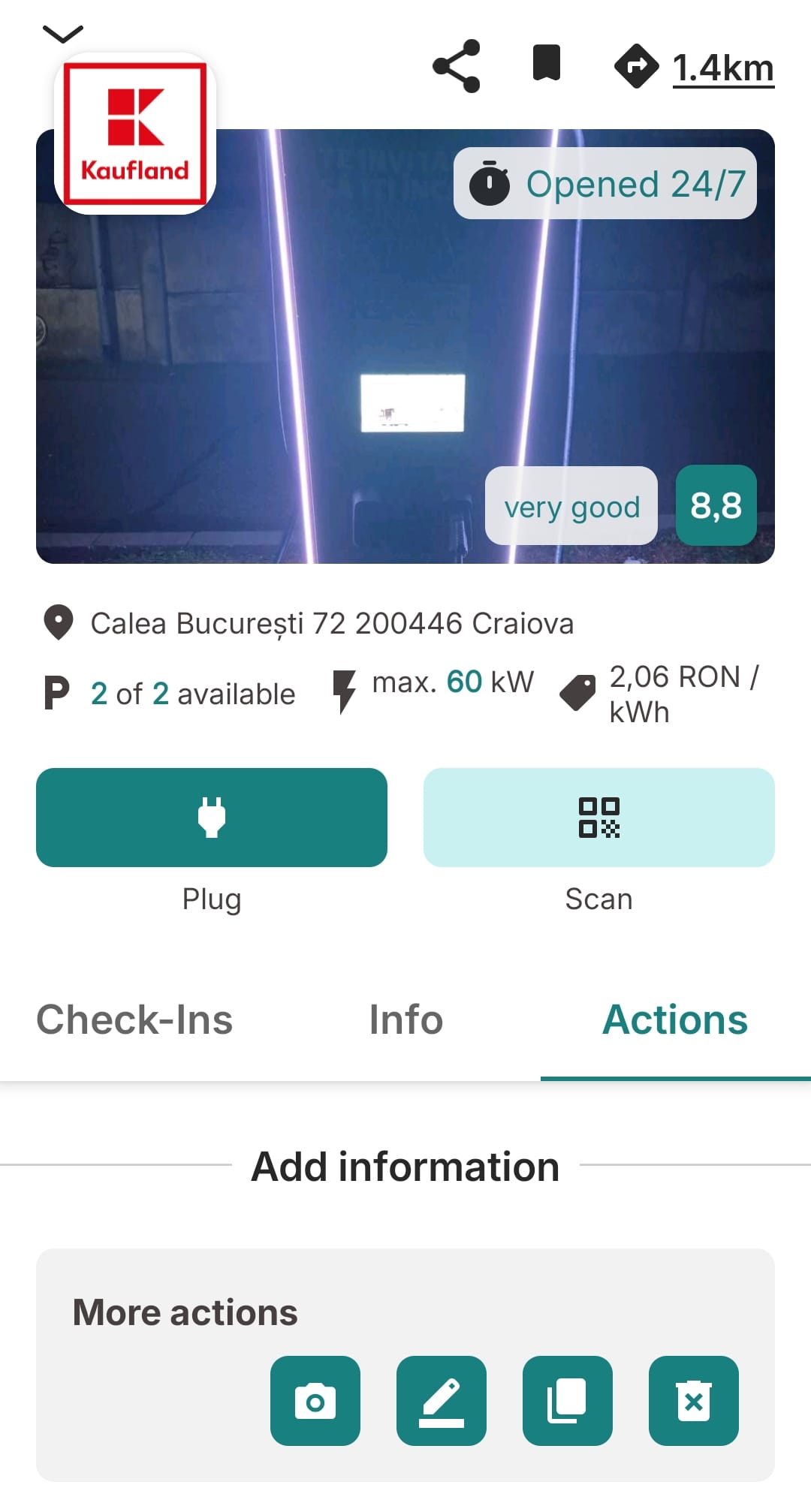Tap the 1.4km distance link
This screenshot has height=1512, width=811.
[x=723, y=67]
